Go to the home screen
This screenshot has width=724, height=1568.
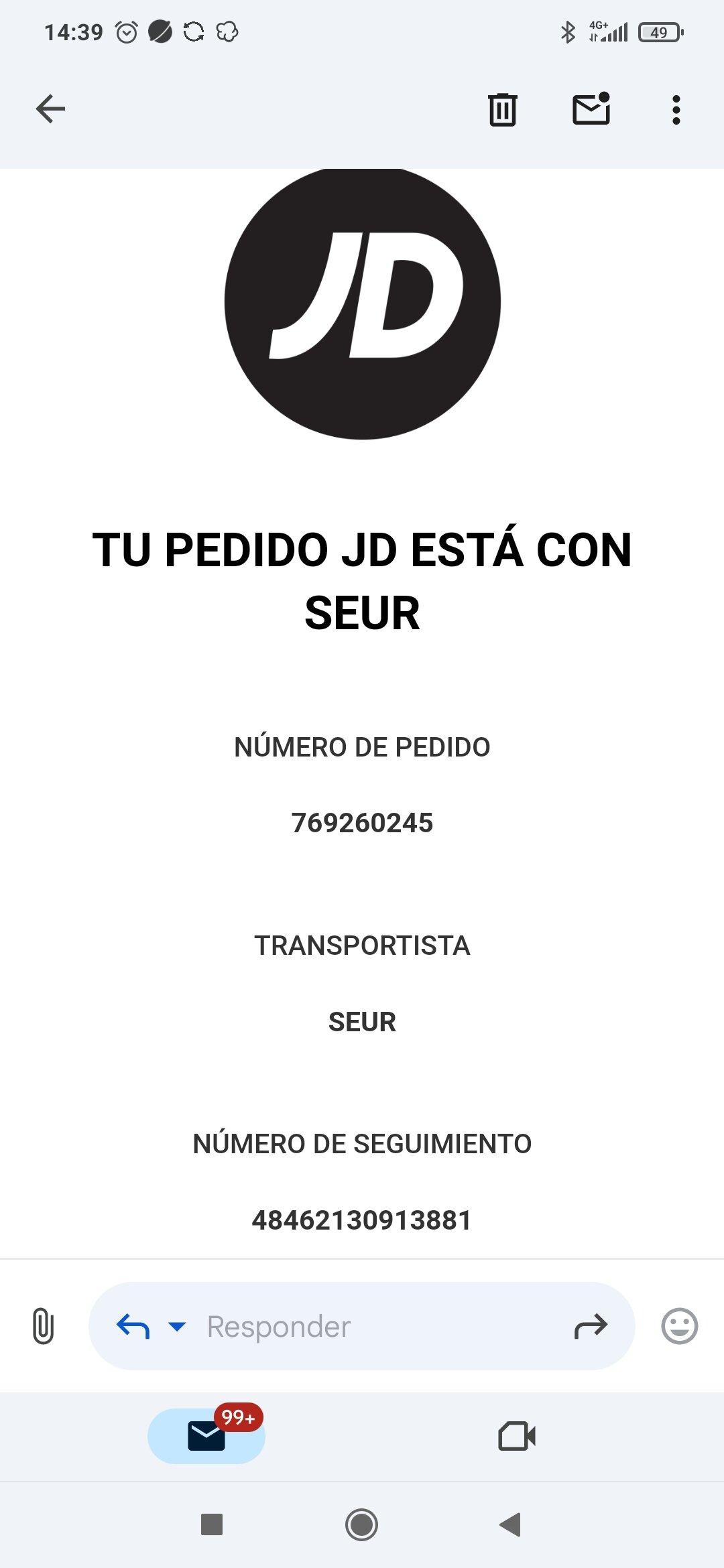coord(361,1524)
